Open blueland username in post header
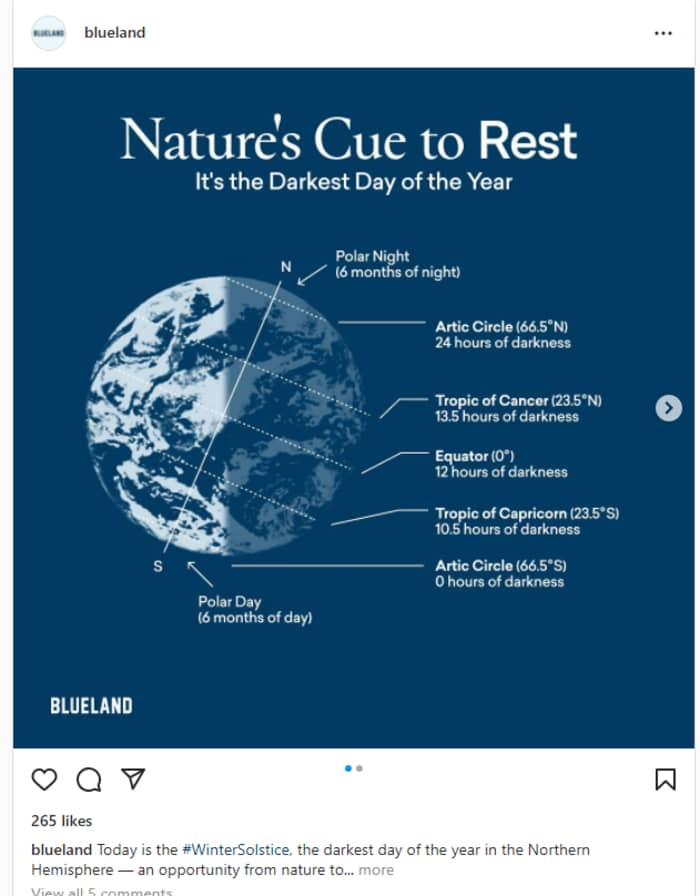 114,33
